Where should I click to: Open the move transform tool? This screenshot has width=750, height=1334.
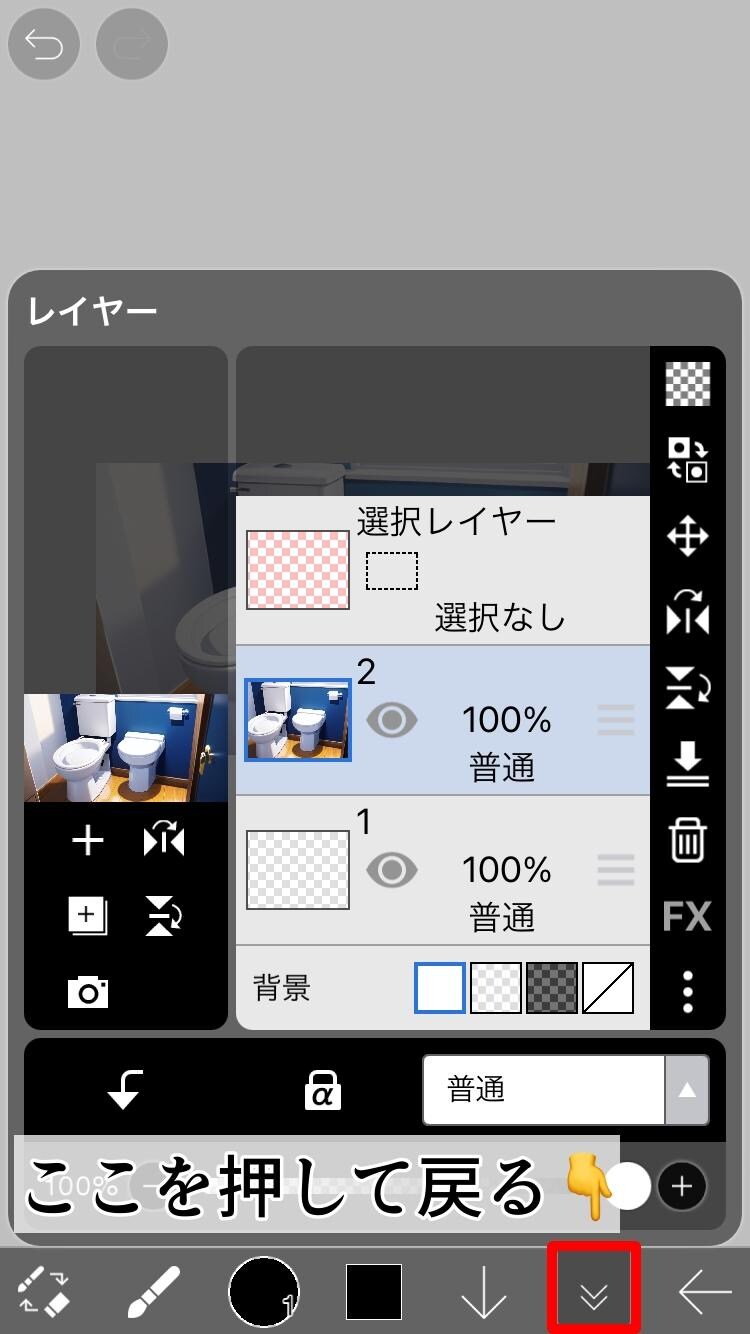tap(688, 537)
